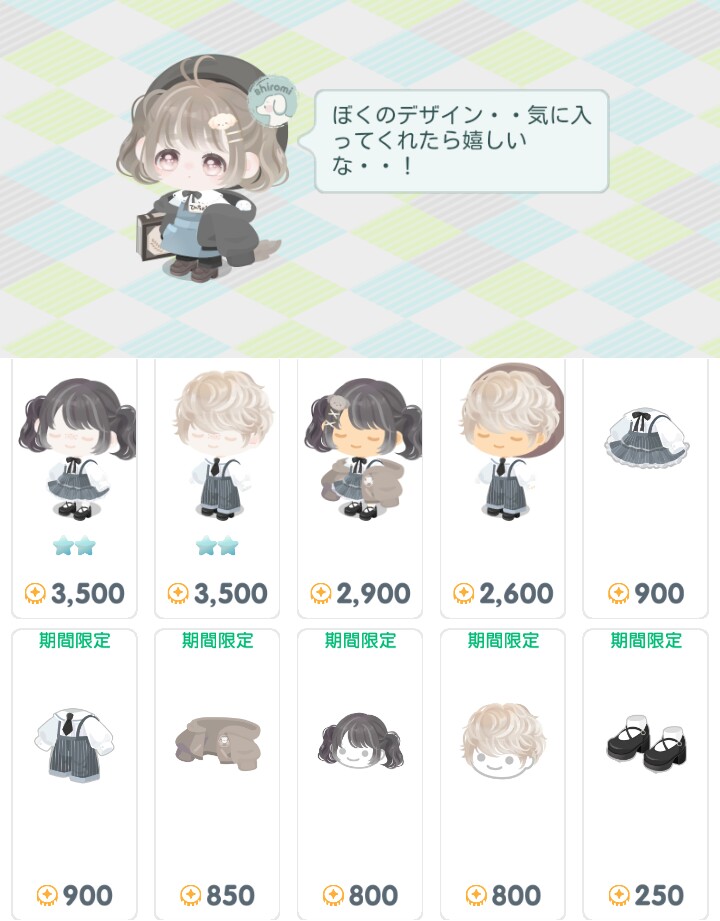
Task: Open the black strap shoes for 250
Action: (646, 745)
